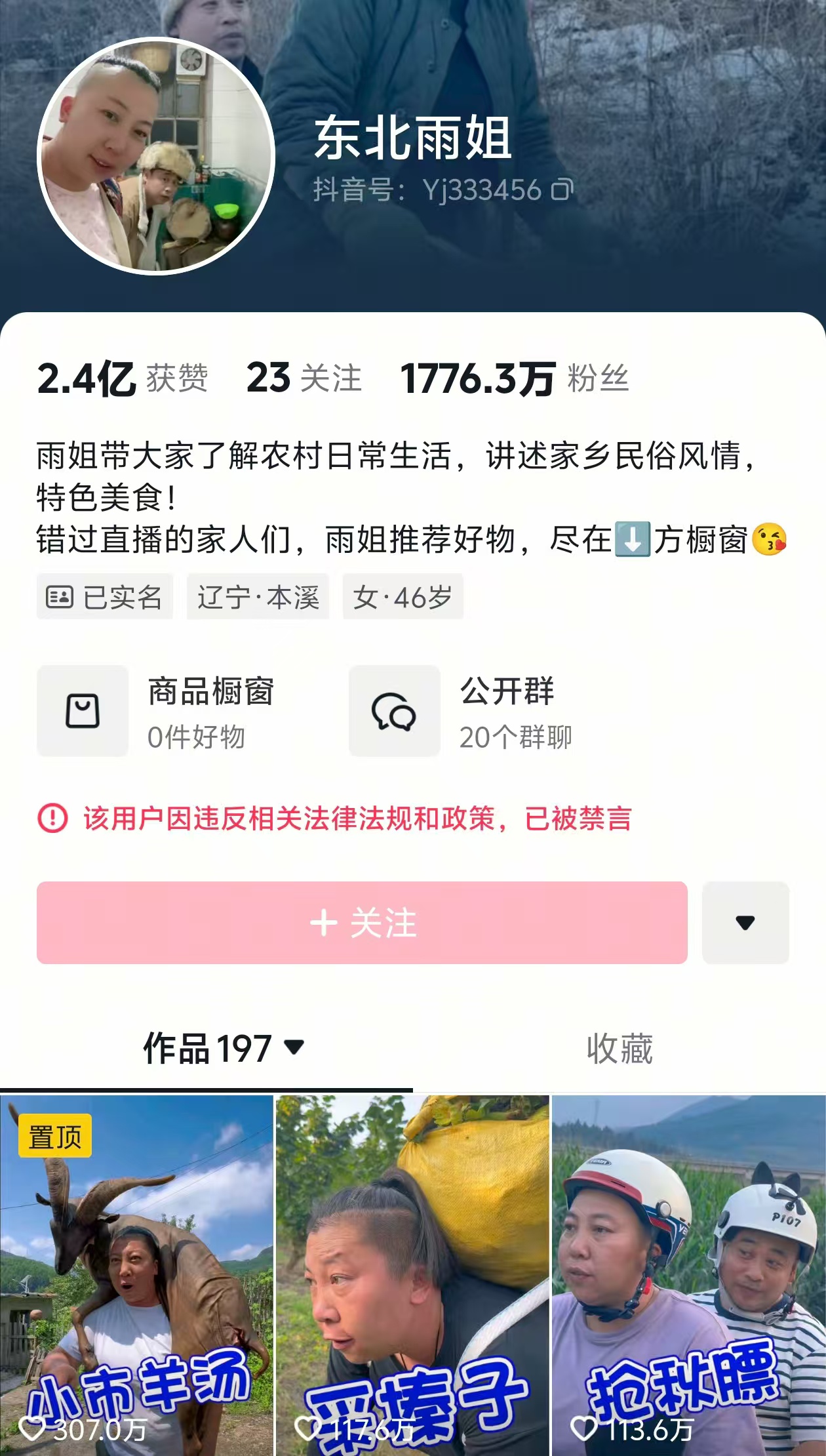The image size is (826, 1456).
Task: Open the profile avatar photo
Action: (155, 155)
